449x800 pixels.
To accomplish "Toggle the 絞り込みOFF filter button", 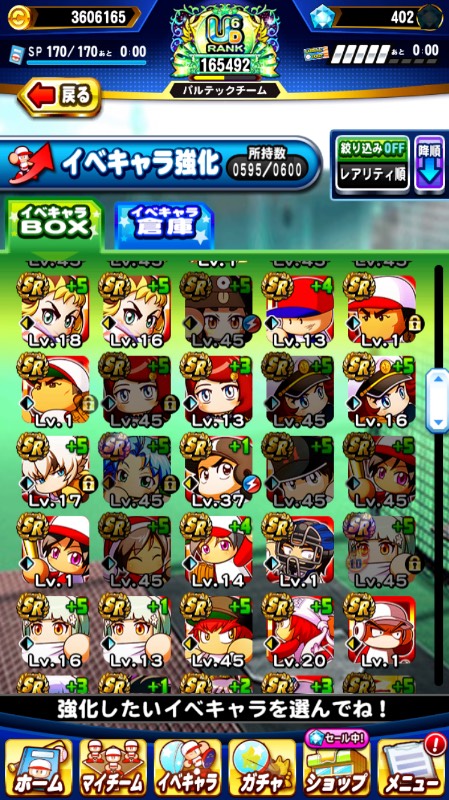I will [372, 148].
